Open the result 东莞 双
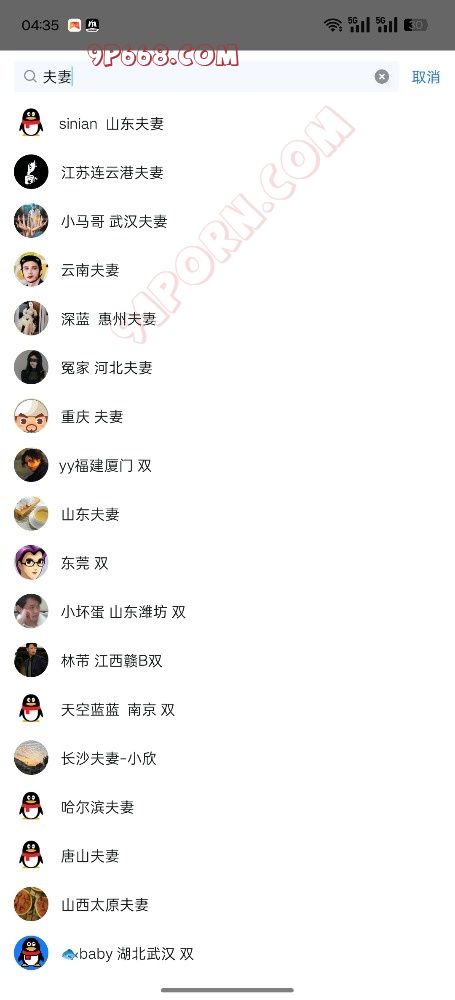The width and height of the screenshot is (455, 1000). [227, 563]
